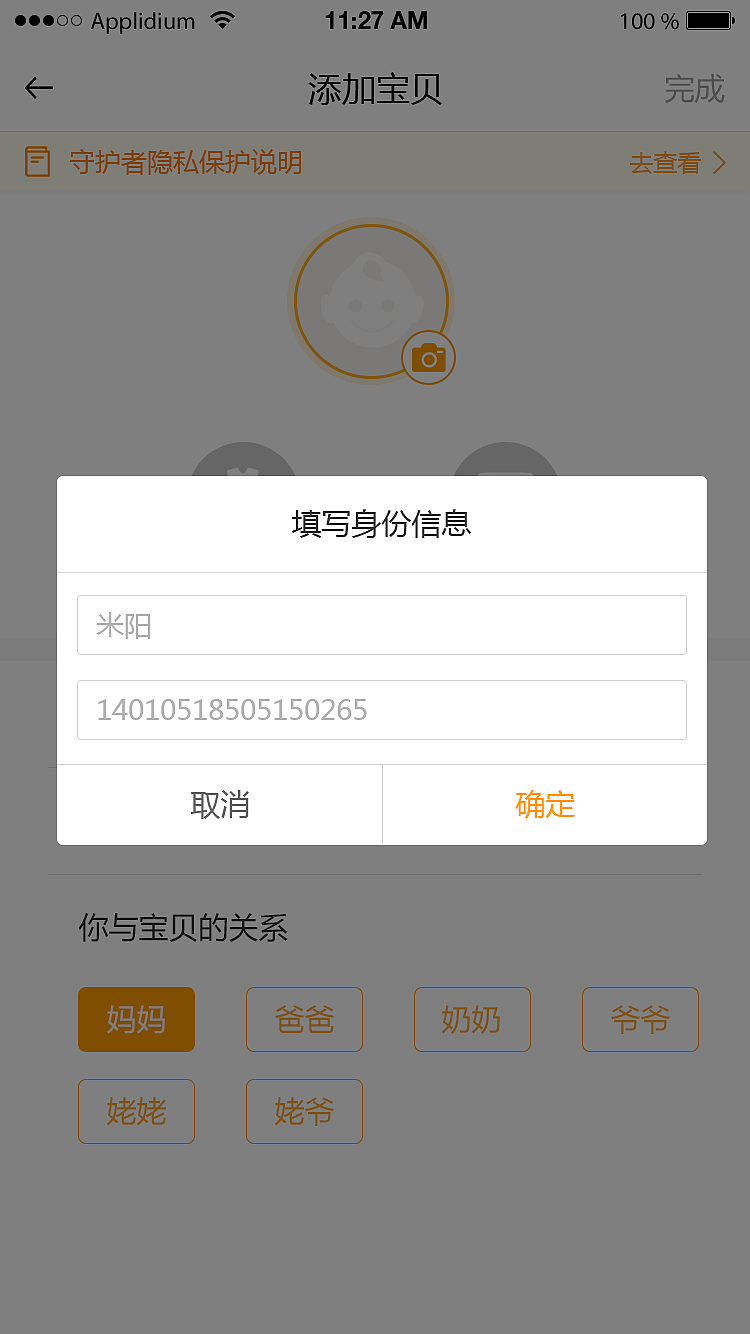Select 奶奶 as your relationship
750x1334 pixels.
(472, 1019)
